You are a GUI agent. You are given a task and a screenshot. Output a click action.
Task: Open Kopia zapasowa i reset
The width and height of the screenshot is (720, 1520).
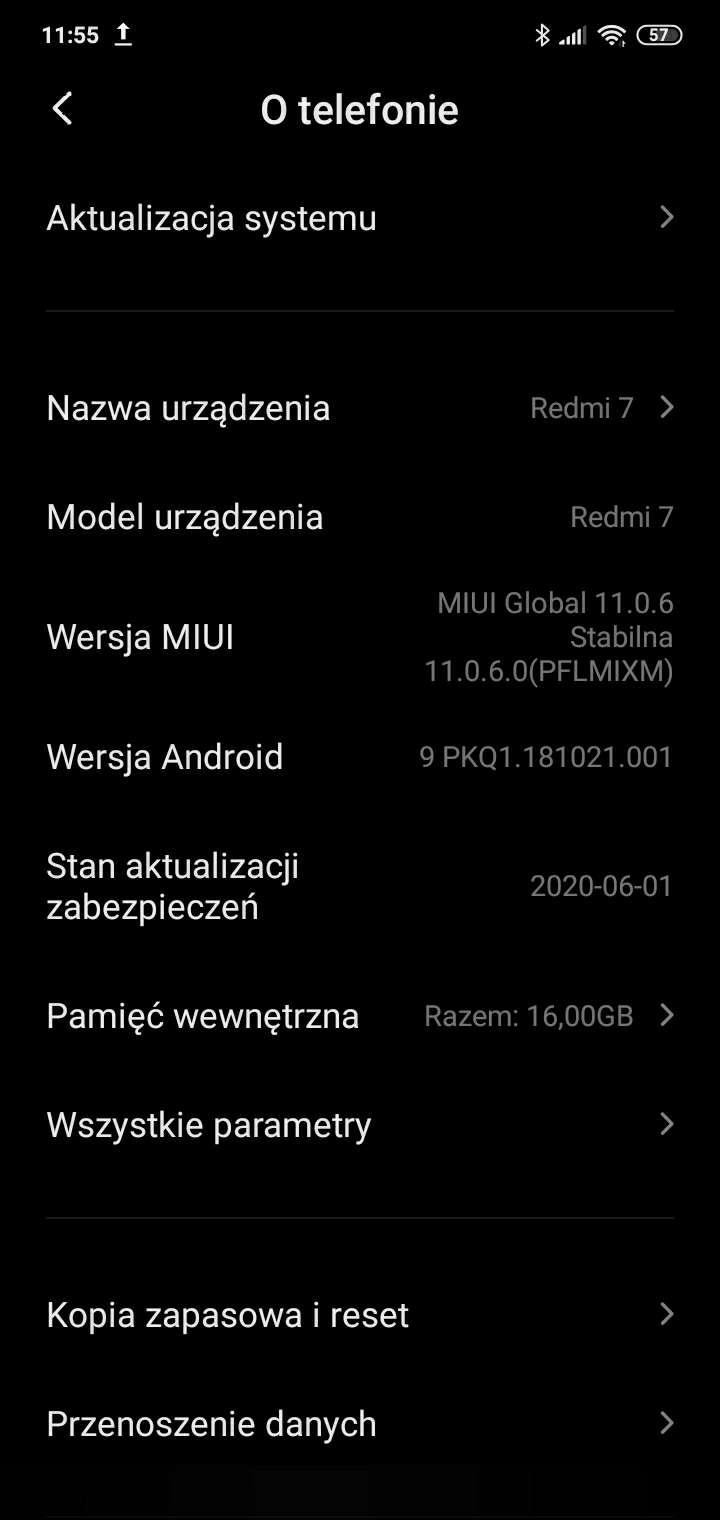click(360, 1314)
